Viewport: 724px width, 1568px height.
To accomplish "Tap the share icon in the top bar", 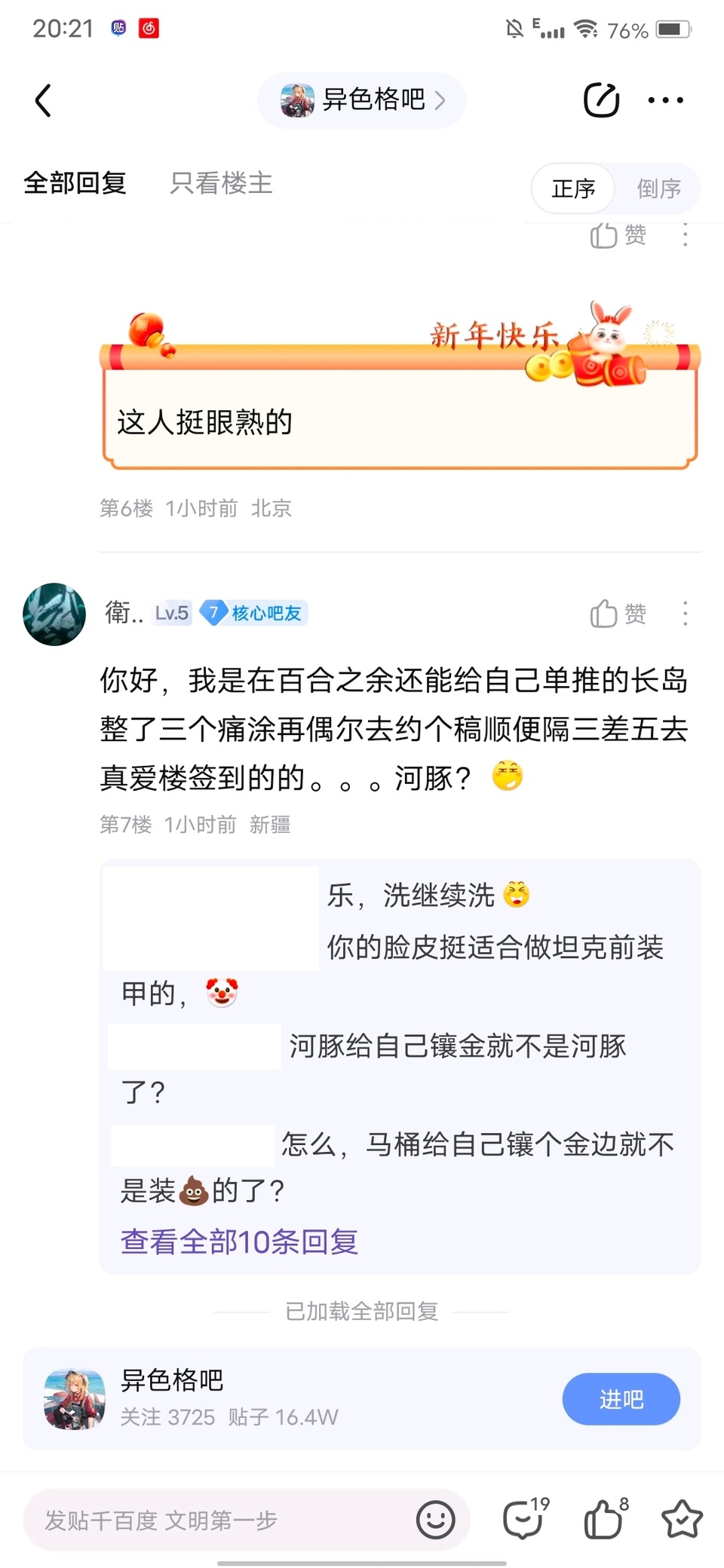I will tap(601, 100).
